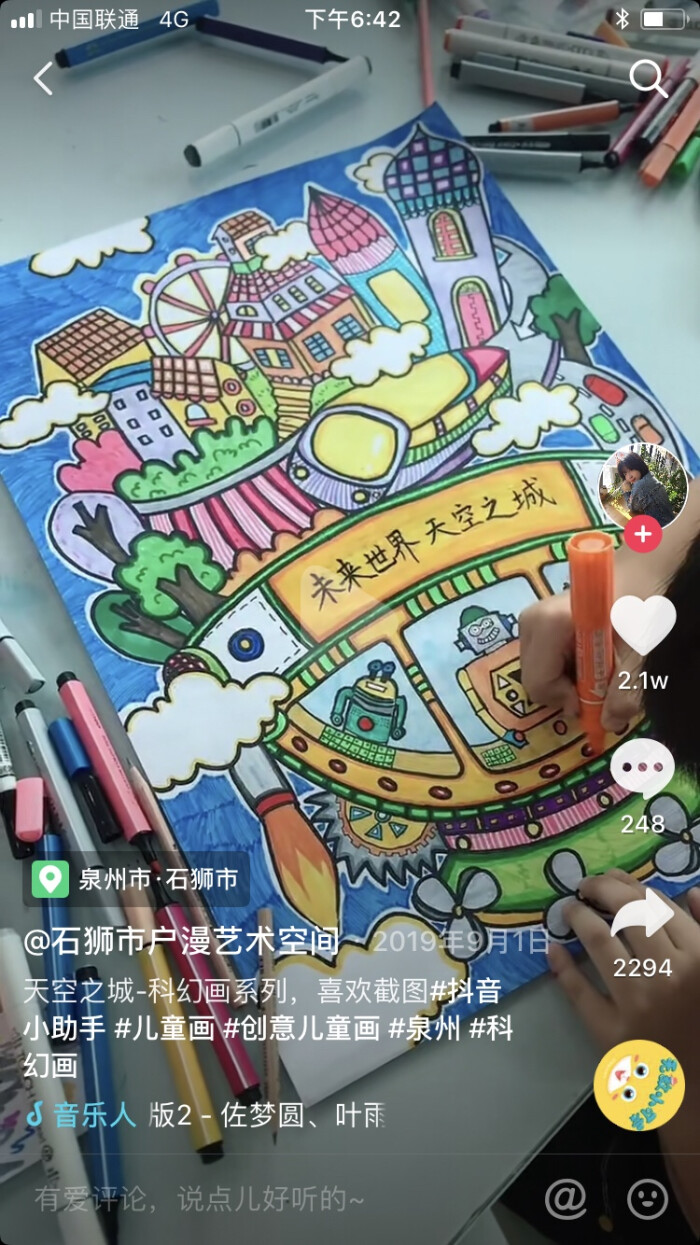The image size is (700, 1245).
Task: Open @石狮市尸漫艺术空间 user page
Action: (x=182, y=941)
